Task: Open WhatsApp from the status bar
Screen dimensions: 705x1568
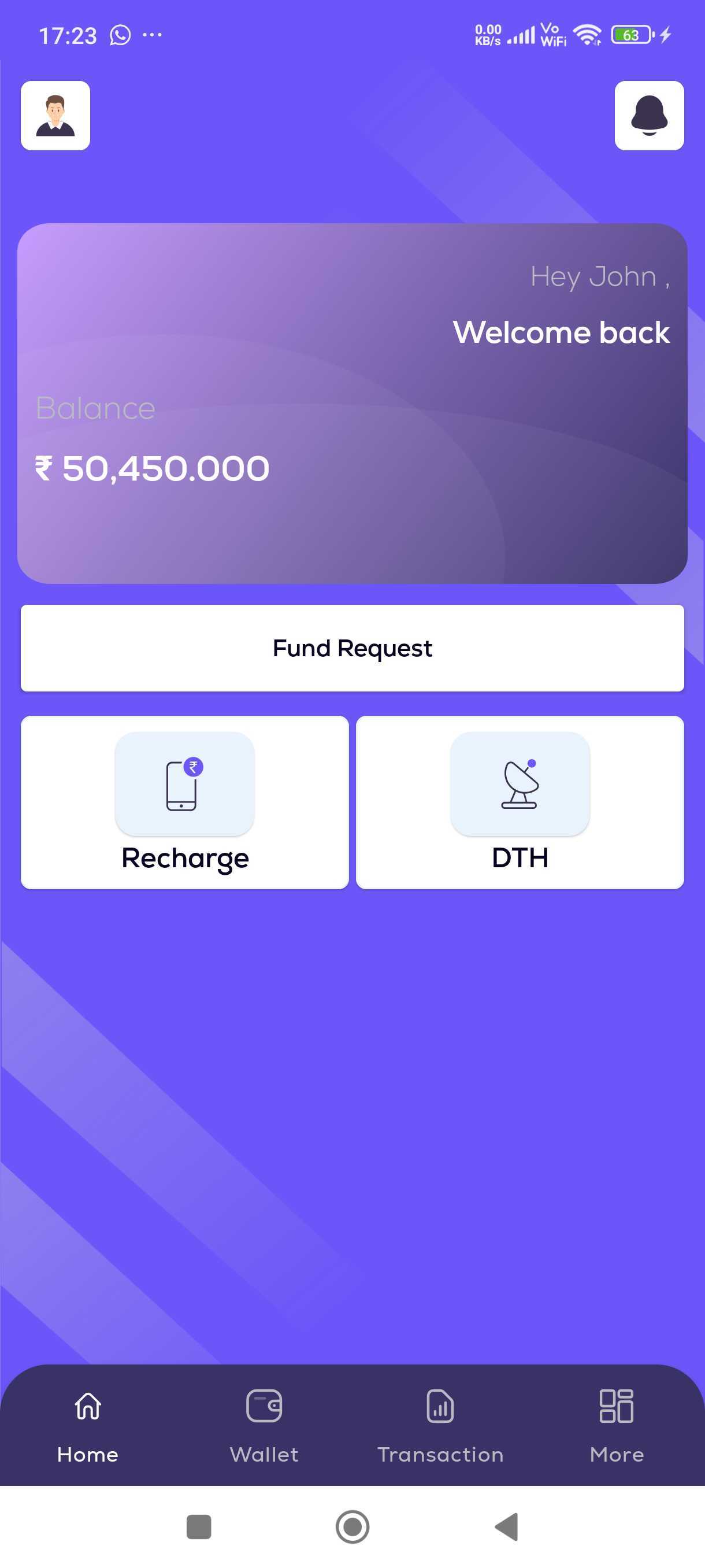Action: click(x=120, y=35)
